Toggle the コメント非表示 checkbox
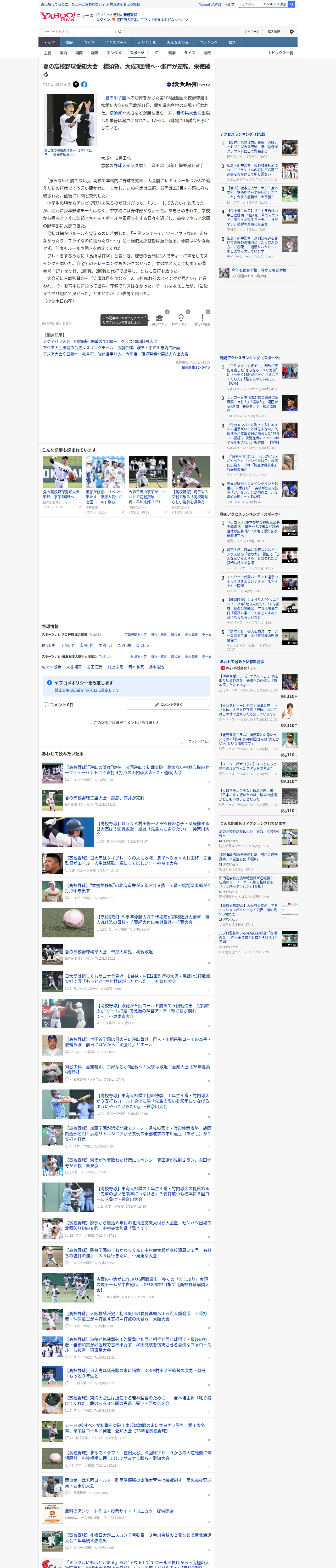 (183, 741)
